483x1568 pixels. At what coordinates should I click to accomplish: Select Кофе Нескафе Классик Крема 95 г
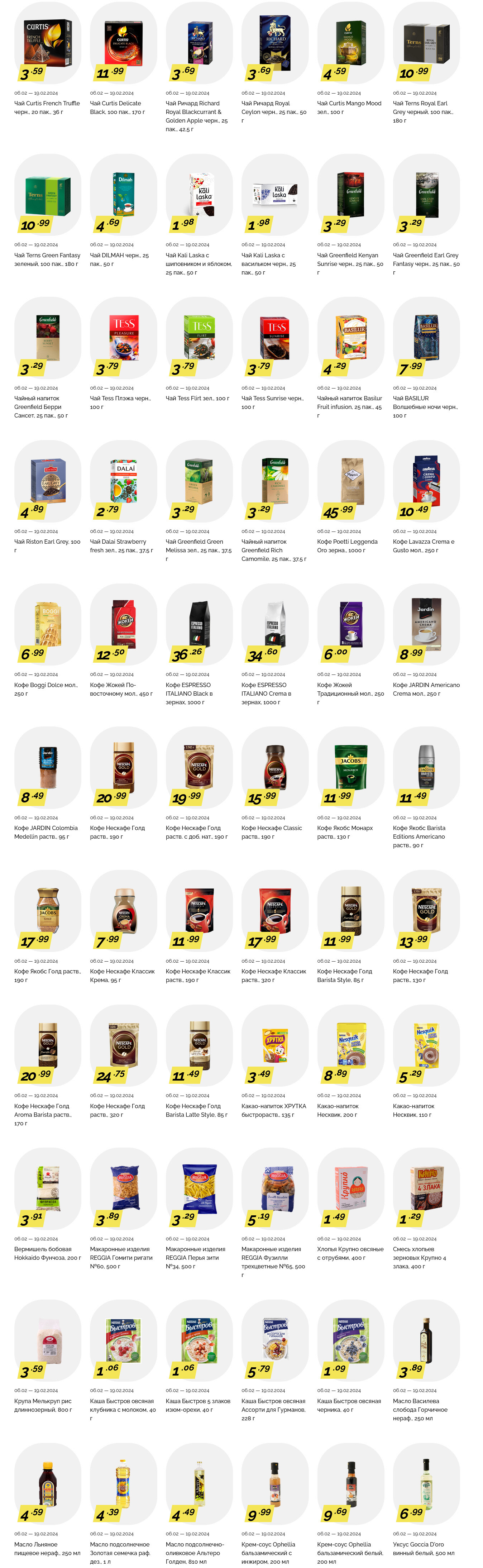[x=124, y=911]
